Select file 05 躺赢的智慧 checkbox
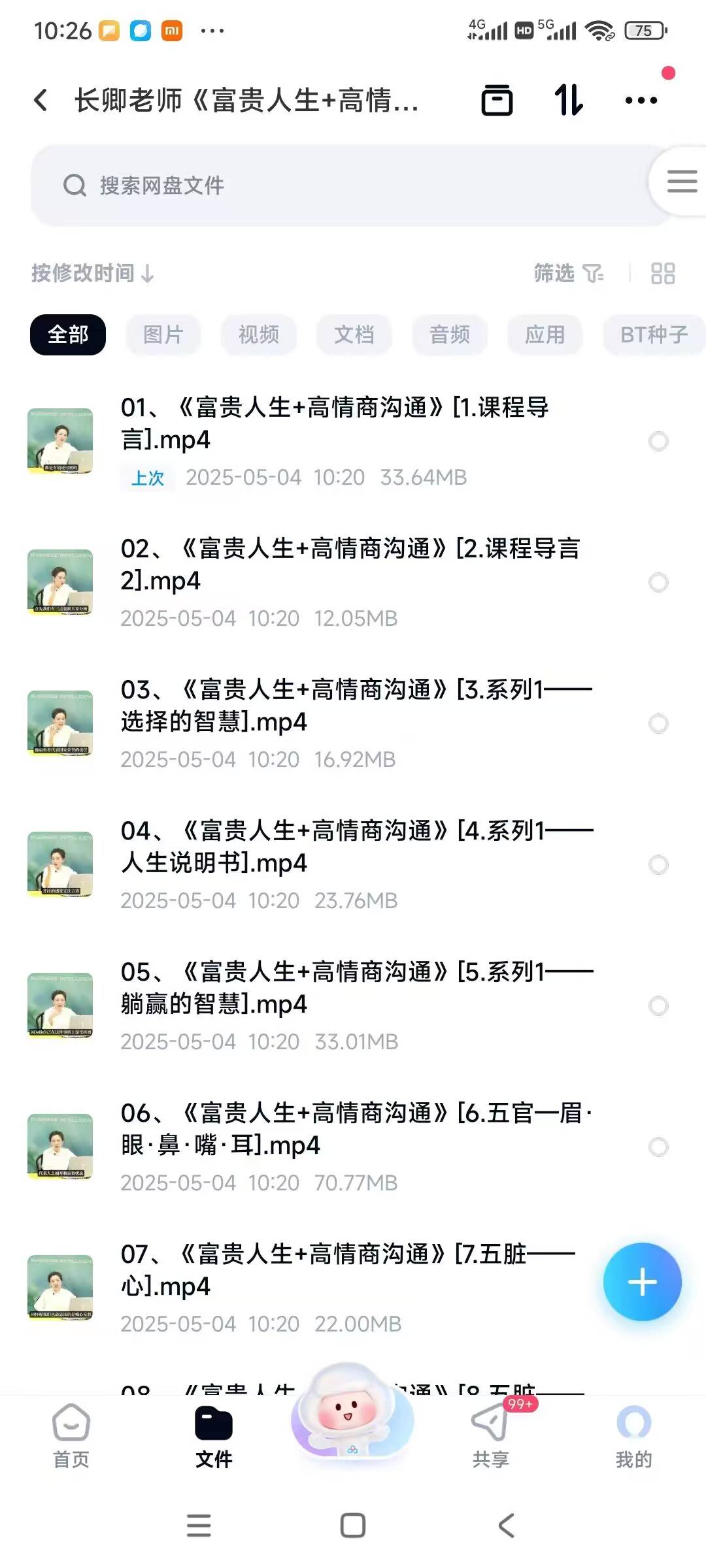 (x=658, y=1005)
